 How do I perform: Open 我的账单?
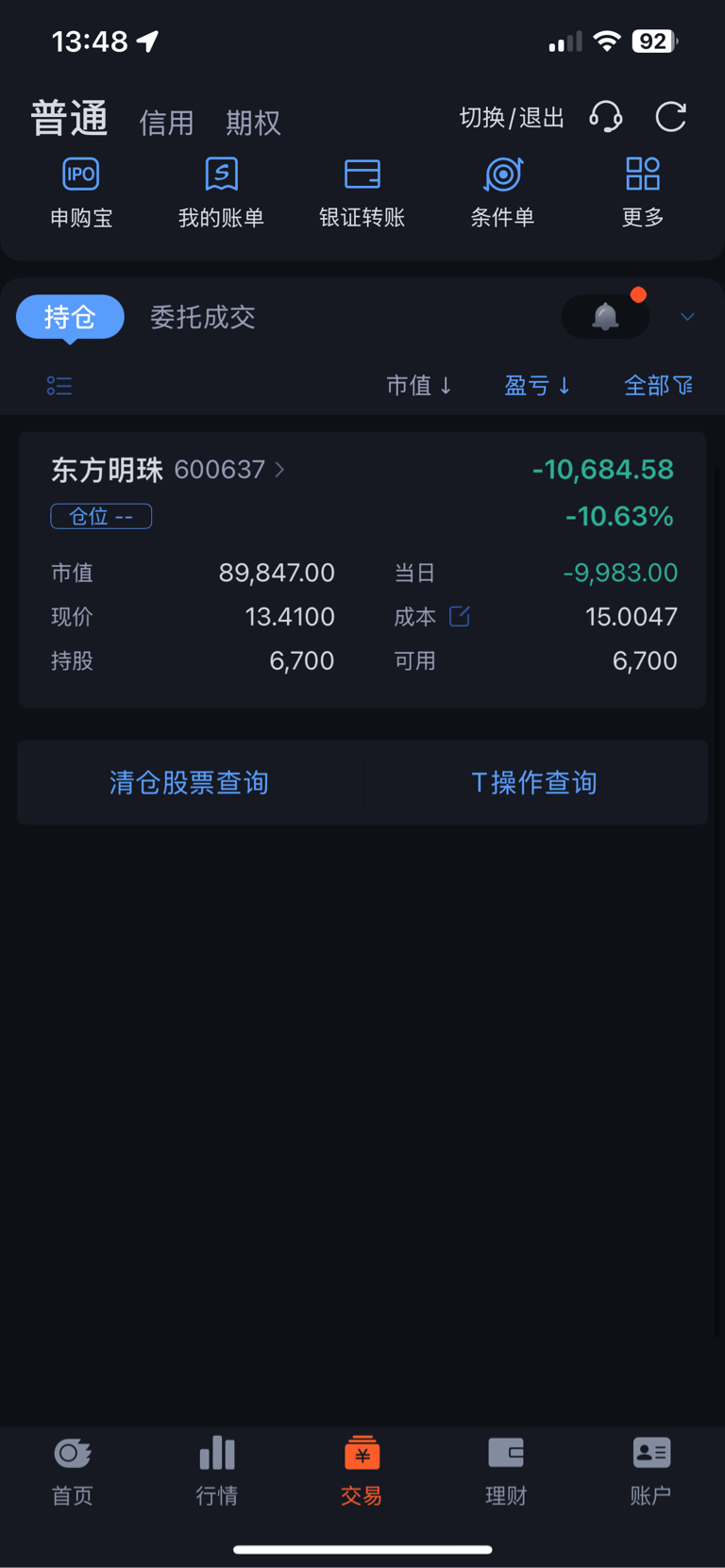click(x=221, y=192)
